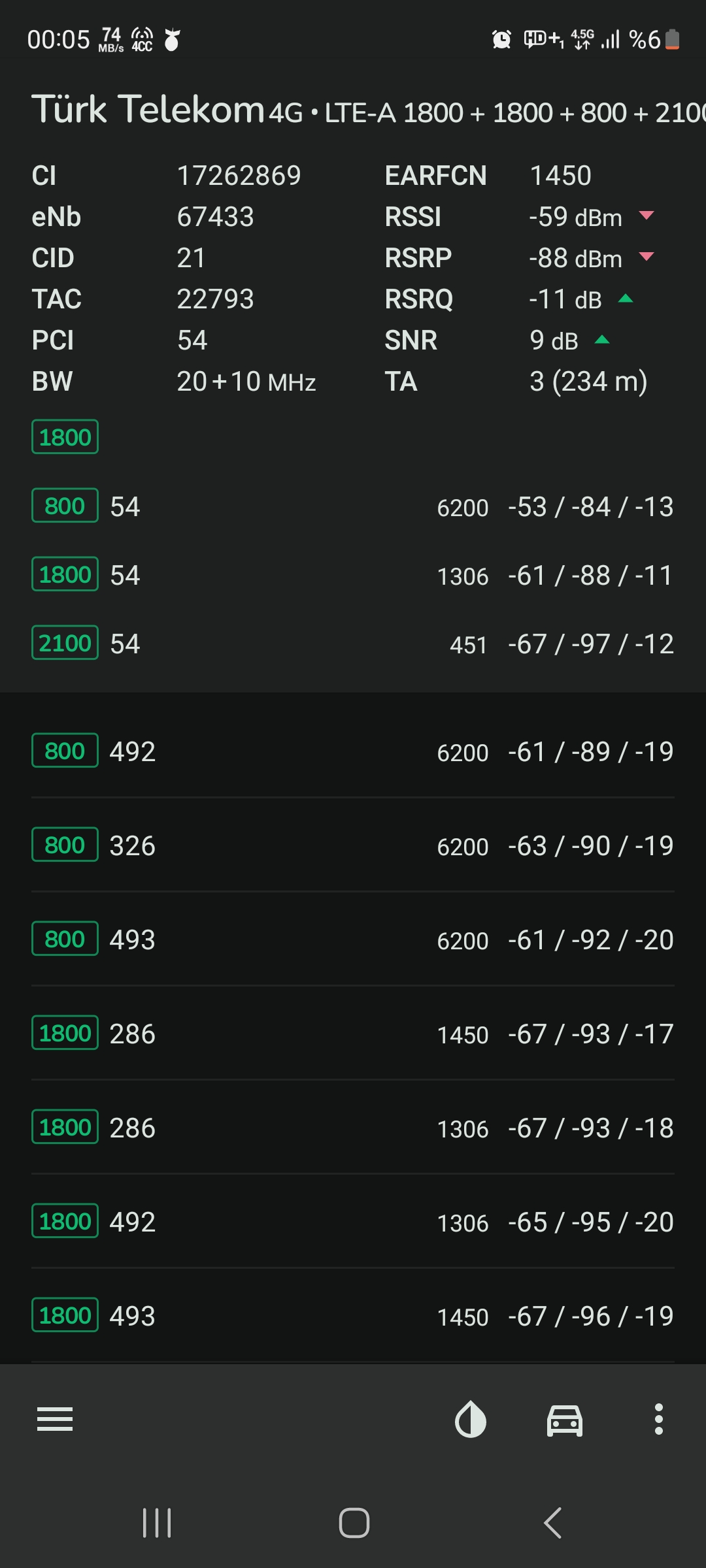
Task: Open recent apps from navigation bar
Action: pos(157,1523)
